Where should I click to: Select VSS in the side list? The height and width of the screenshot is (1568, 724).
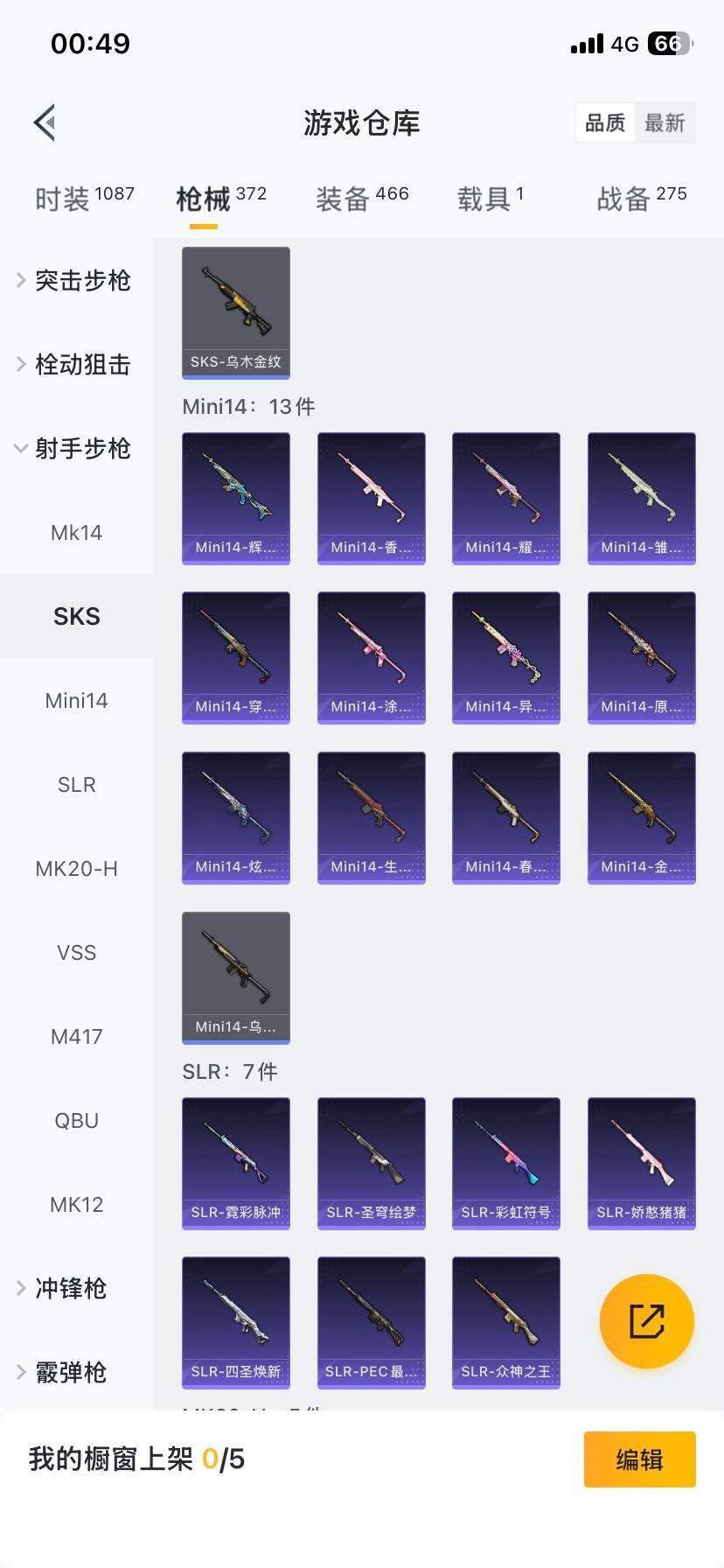tap(76, 952)
